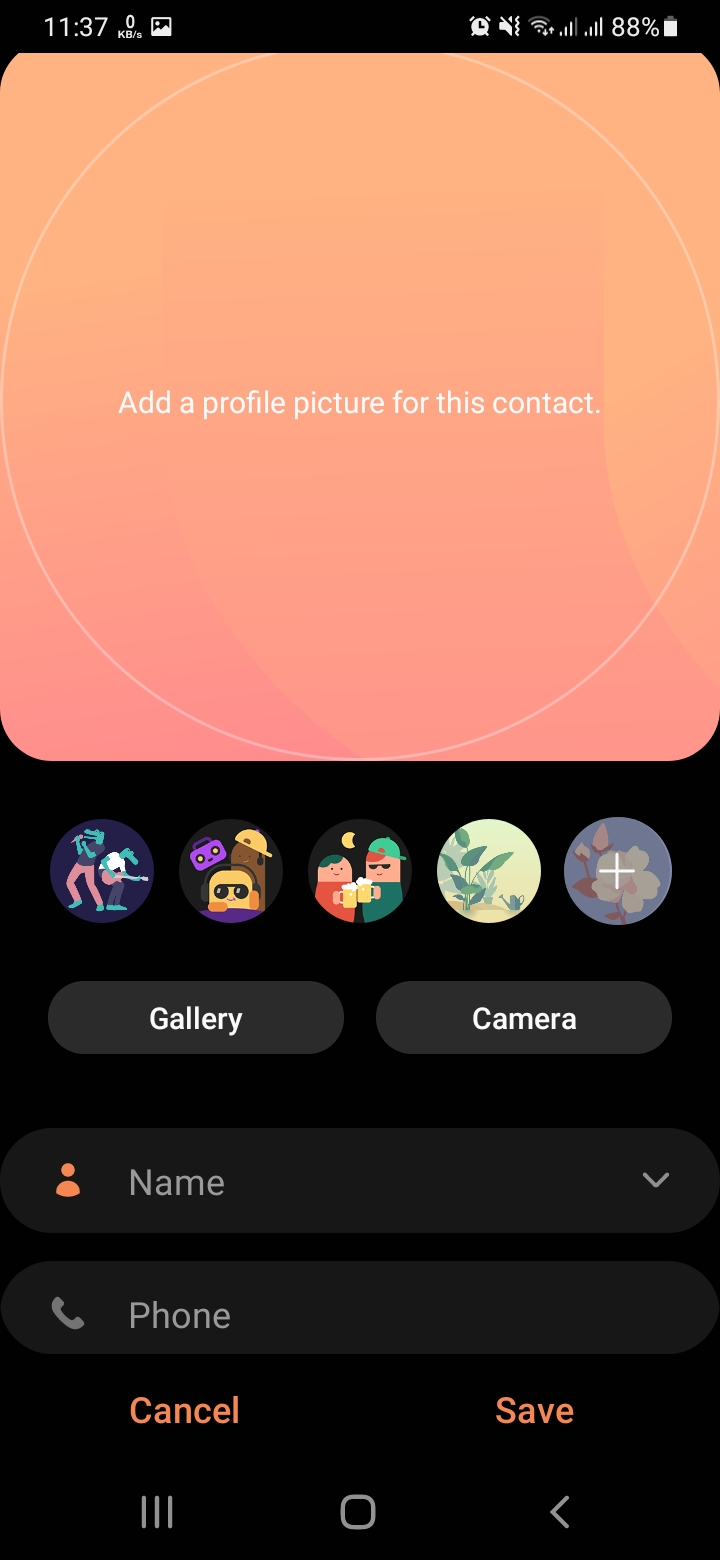The image size is (720, 1560).
Task: Tap the Phone number field
Action: point(360,1308)
